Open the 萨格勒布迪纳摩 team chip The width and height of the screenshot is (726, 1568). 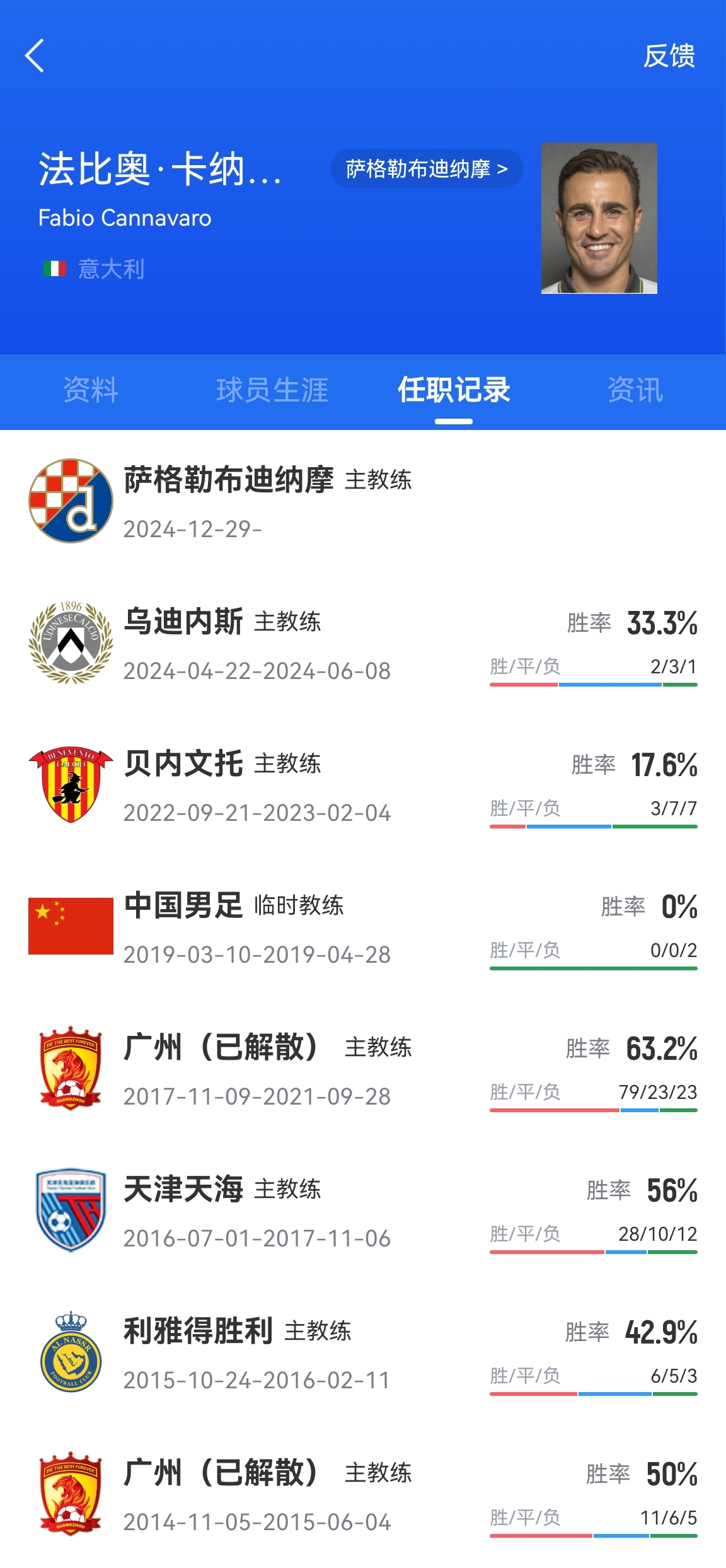427,168
